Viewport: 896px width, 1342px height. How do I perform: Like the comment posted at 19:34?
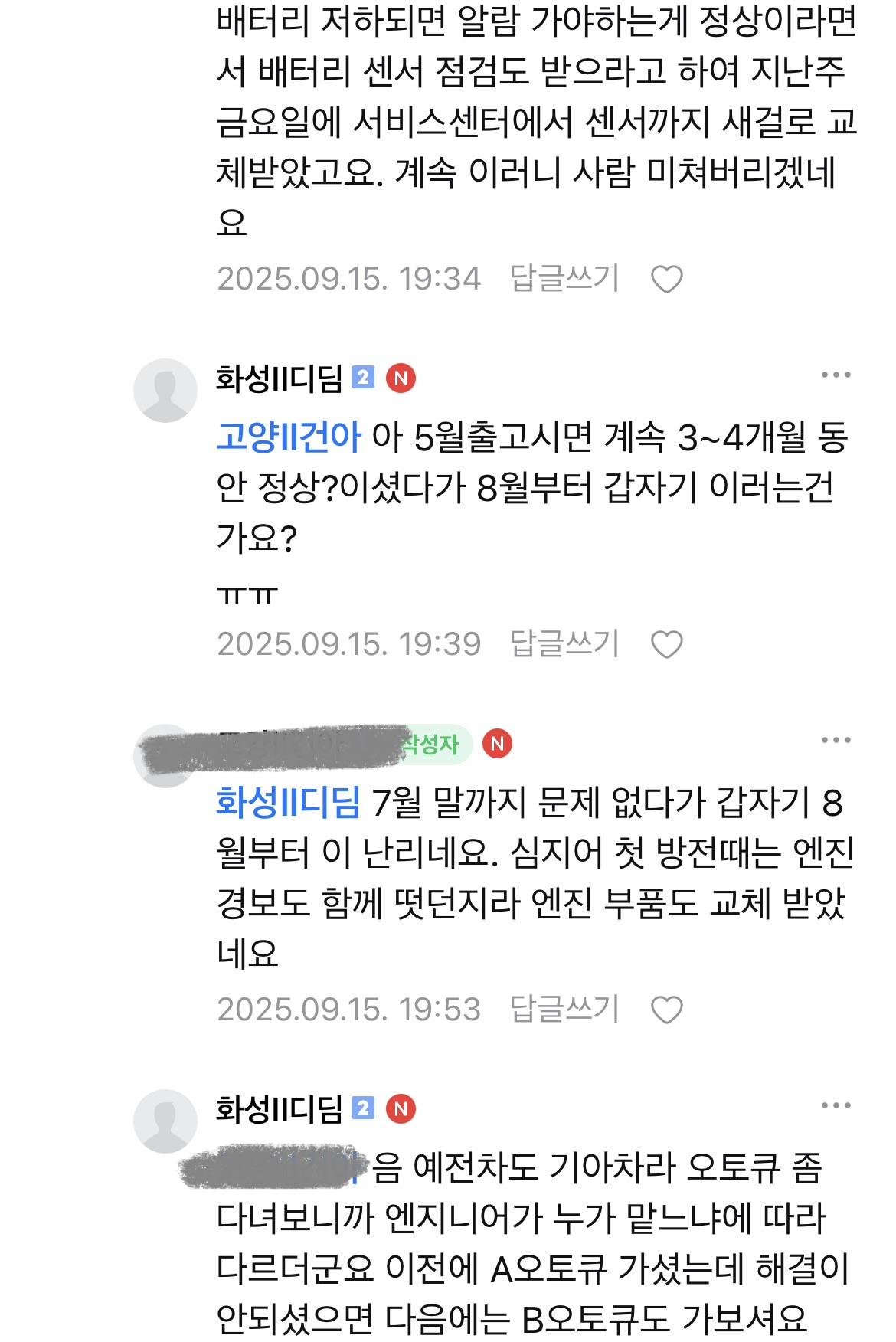pos(666,280)
